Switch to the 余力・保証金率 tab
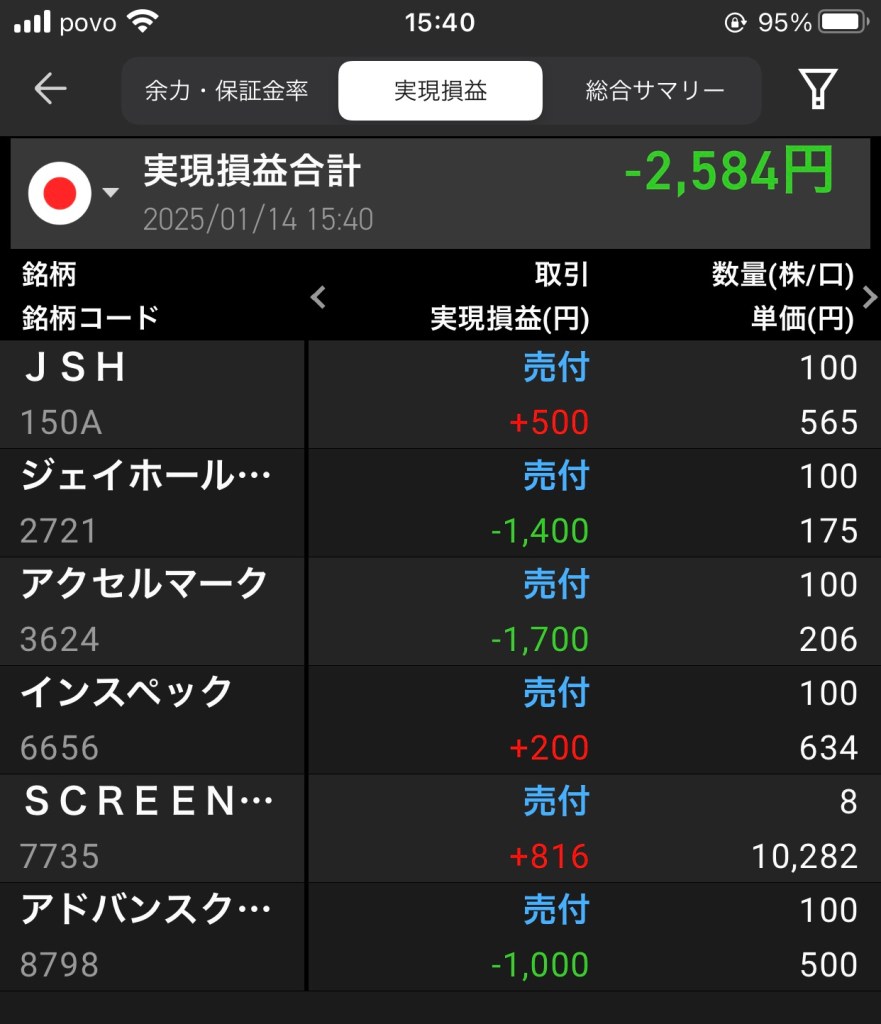The height and width of the screenshot is (1024, 881). click(227, 91)
